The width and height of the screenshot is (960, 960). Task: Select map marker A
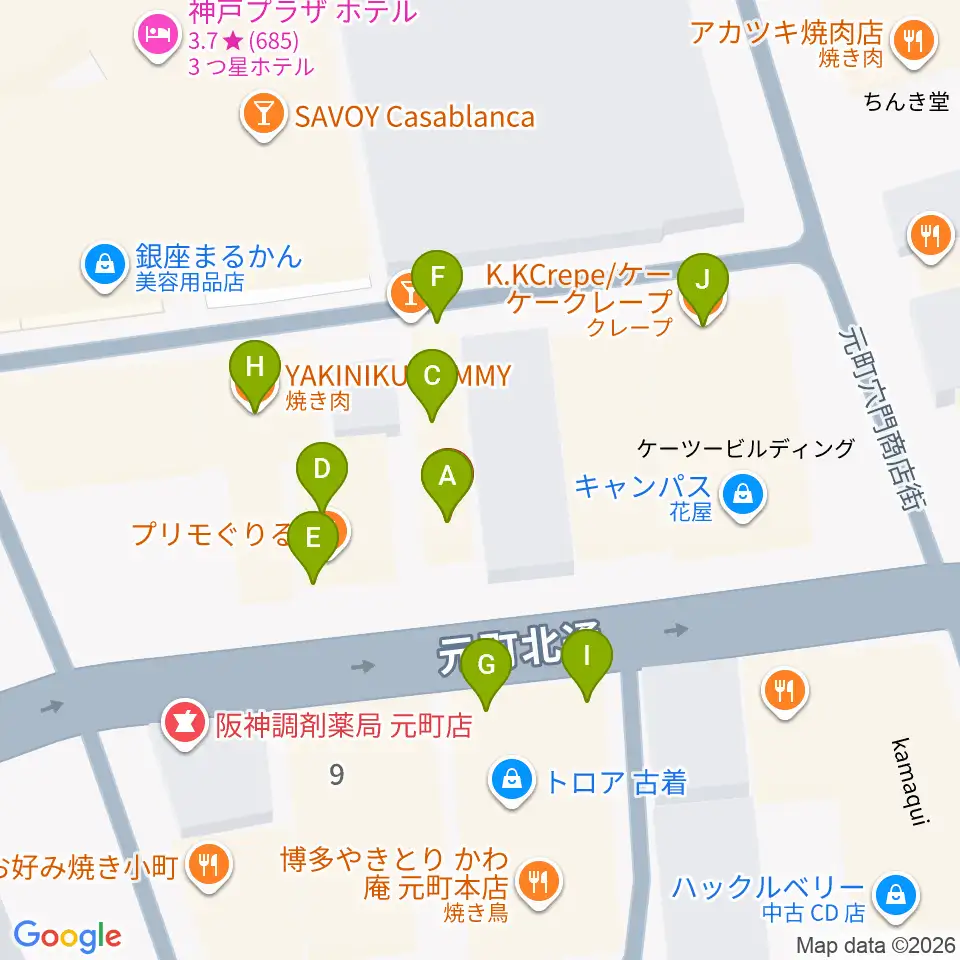[x=447, y=481]
